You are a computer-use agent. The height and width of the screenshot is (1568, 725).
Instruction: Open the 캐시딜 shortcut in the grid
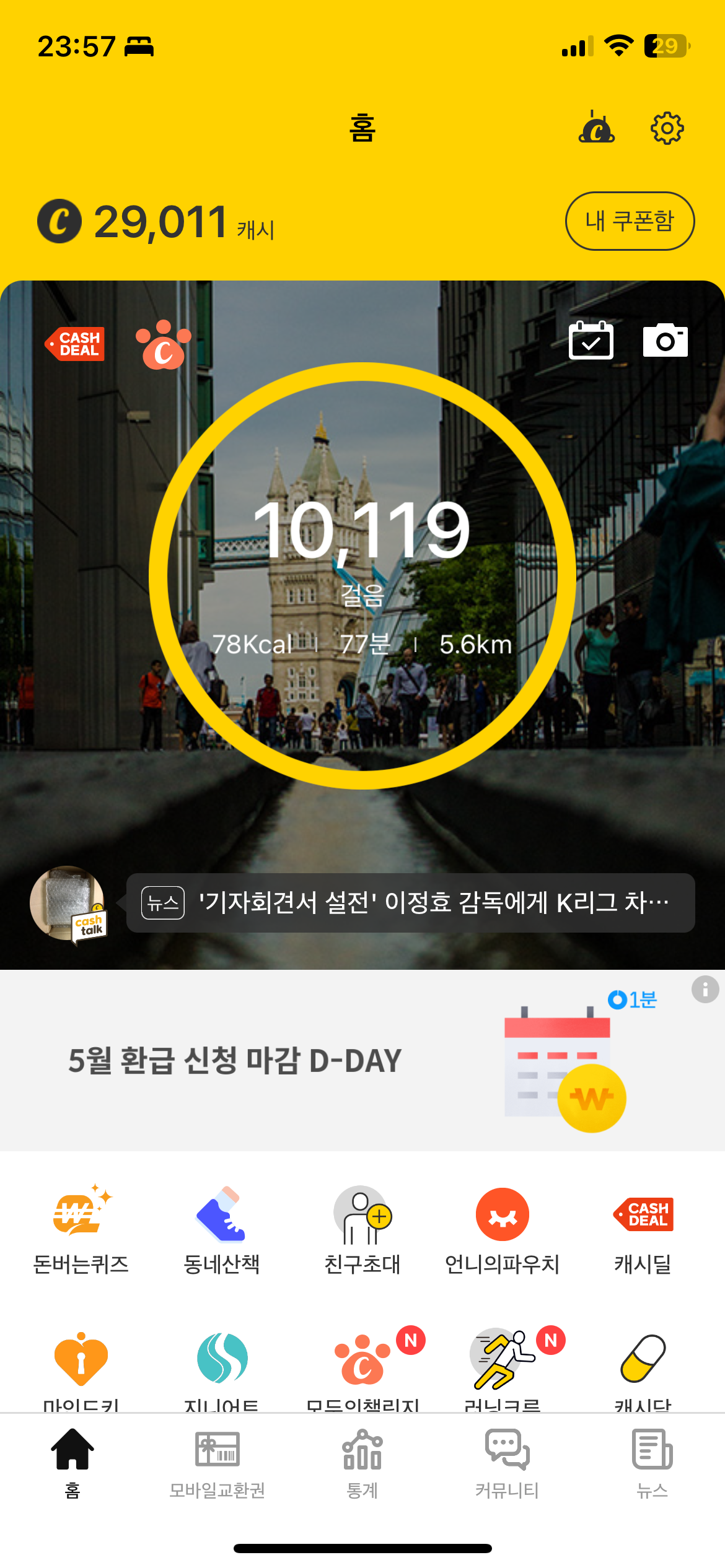(x=643, y=1229)
